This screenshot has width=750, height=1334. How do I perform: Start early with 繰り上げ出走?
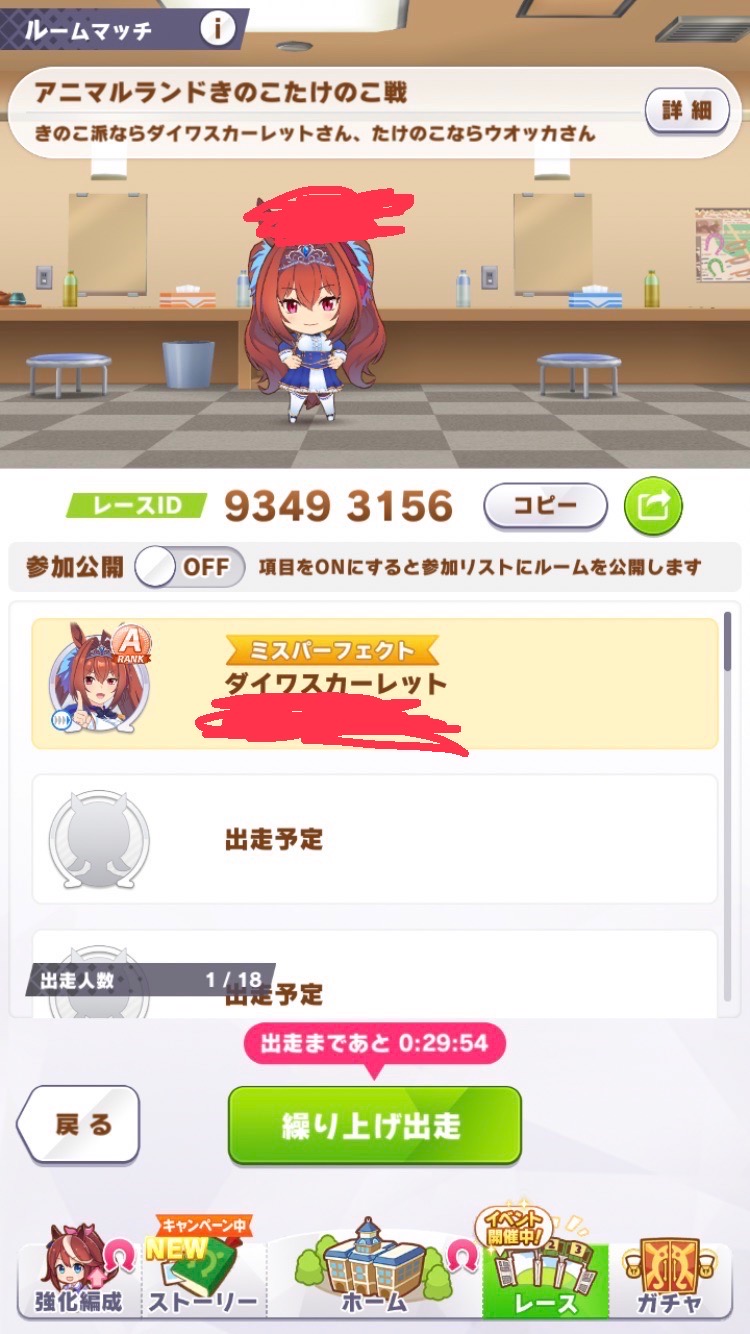click(375, 1126)
